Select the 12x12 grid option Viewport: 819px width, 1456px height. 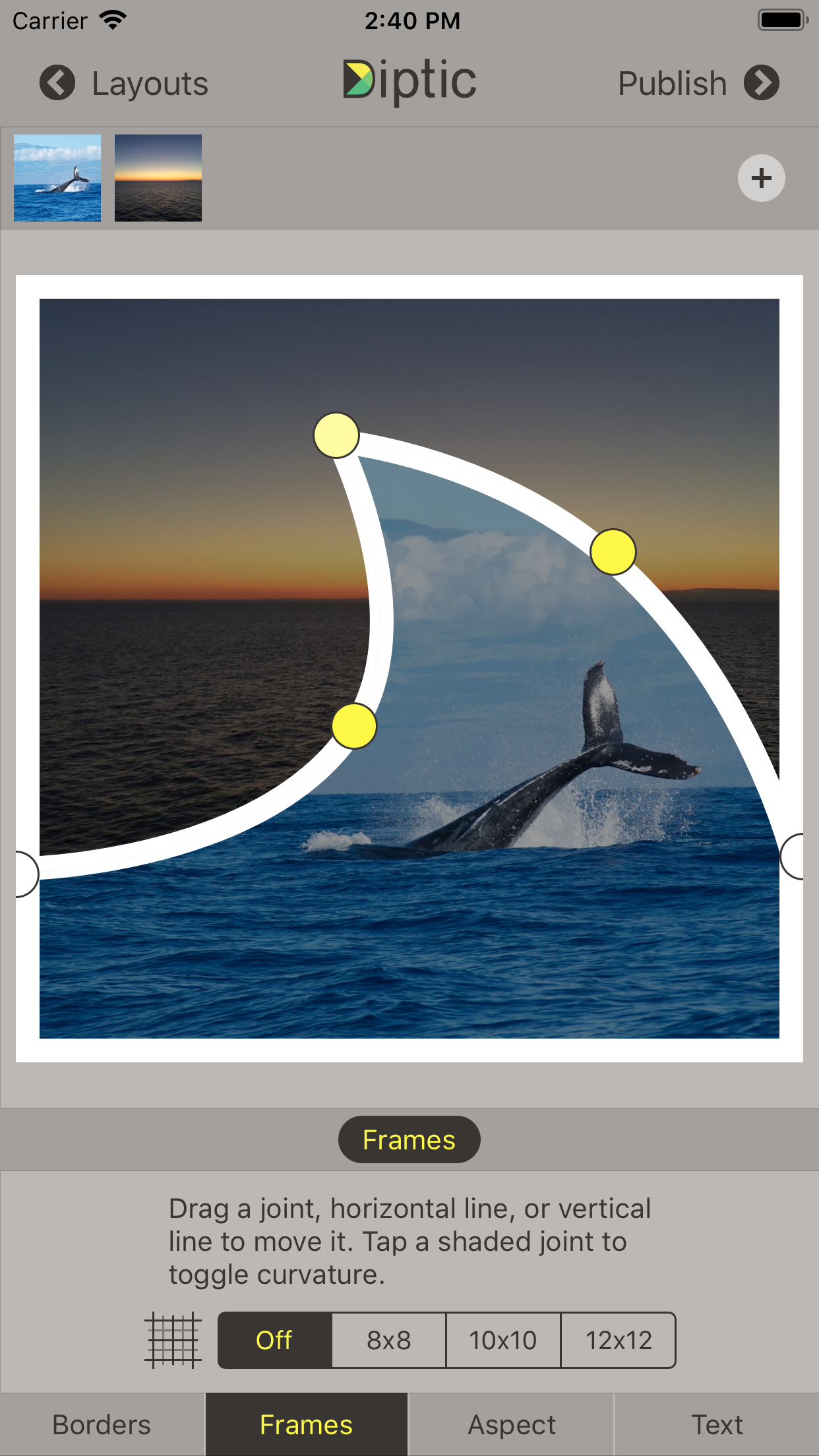619,1341
